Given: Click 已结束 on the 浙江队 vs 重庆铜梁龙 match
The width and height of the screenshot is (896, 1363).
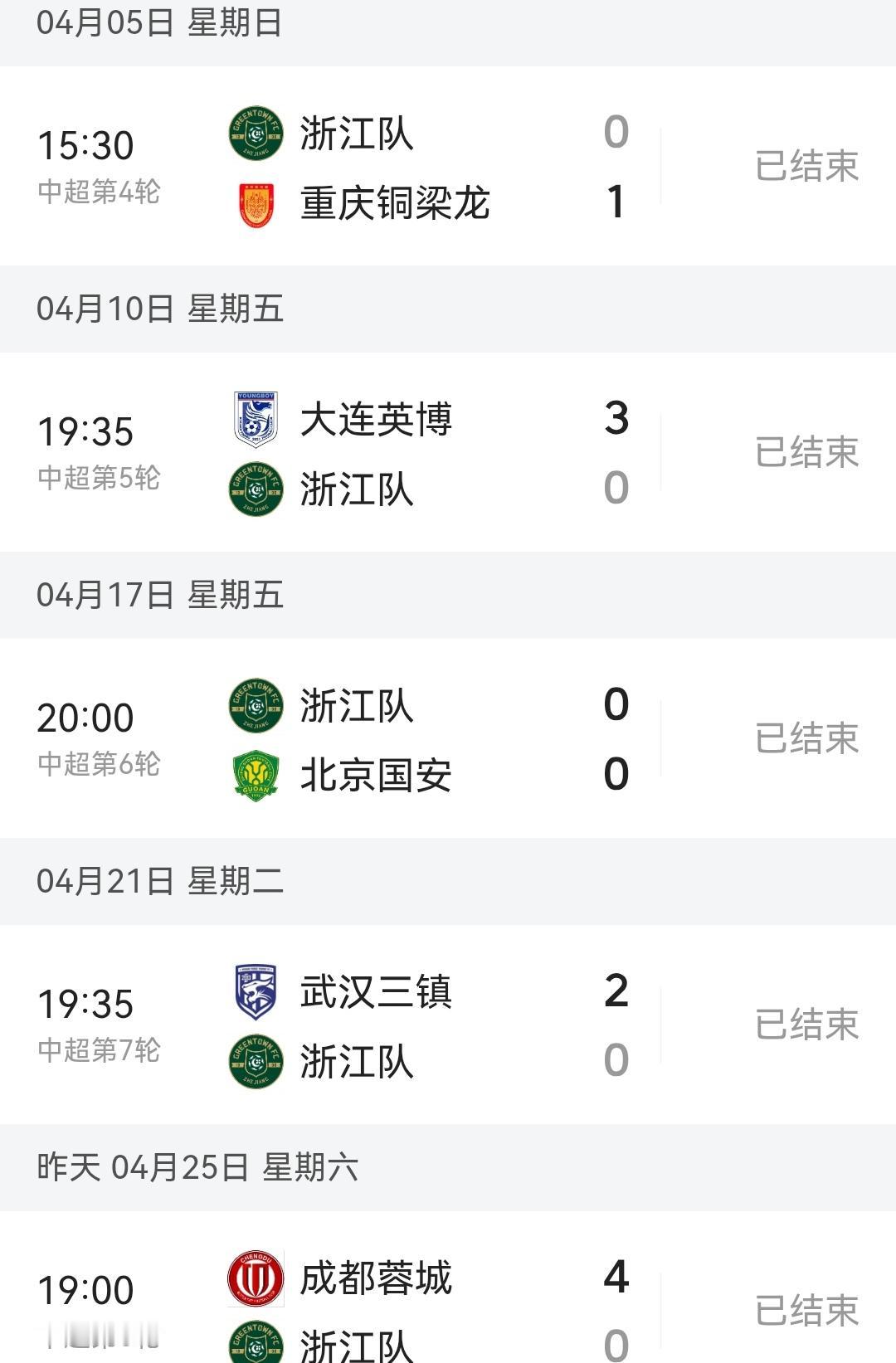Looking at the screenshot, I should [809, 166].
